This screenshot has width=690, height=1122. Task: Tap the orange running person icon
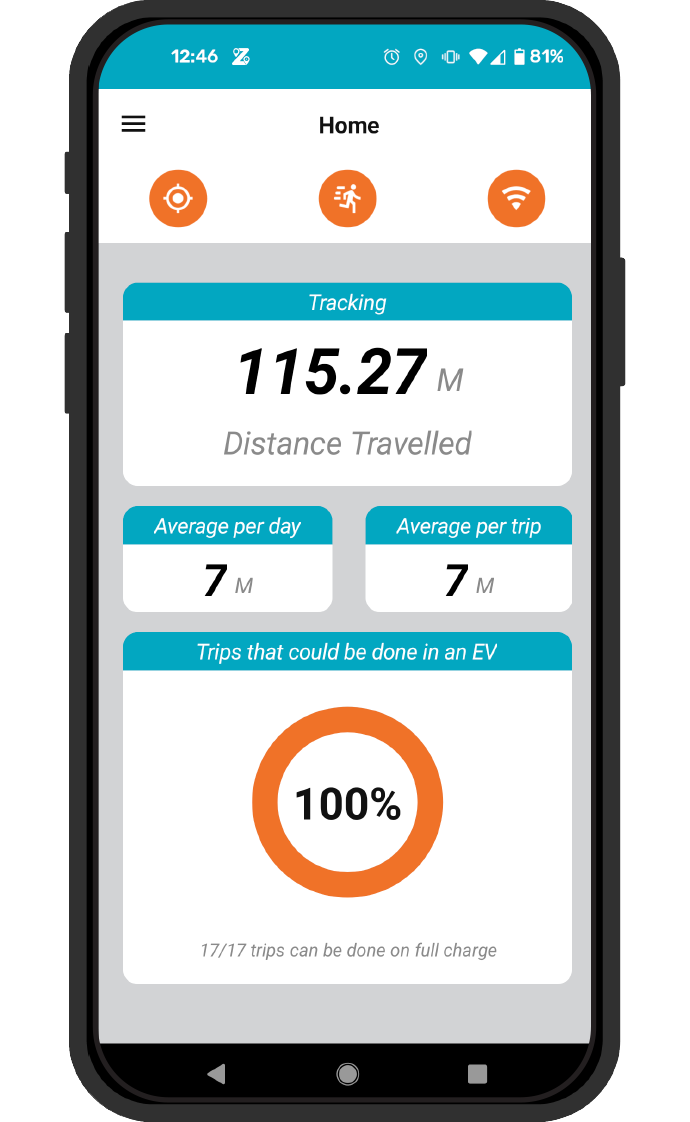click(x=347, y=198)
